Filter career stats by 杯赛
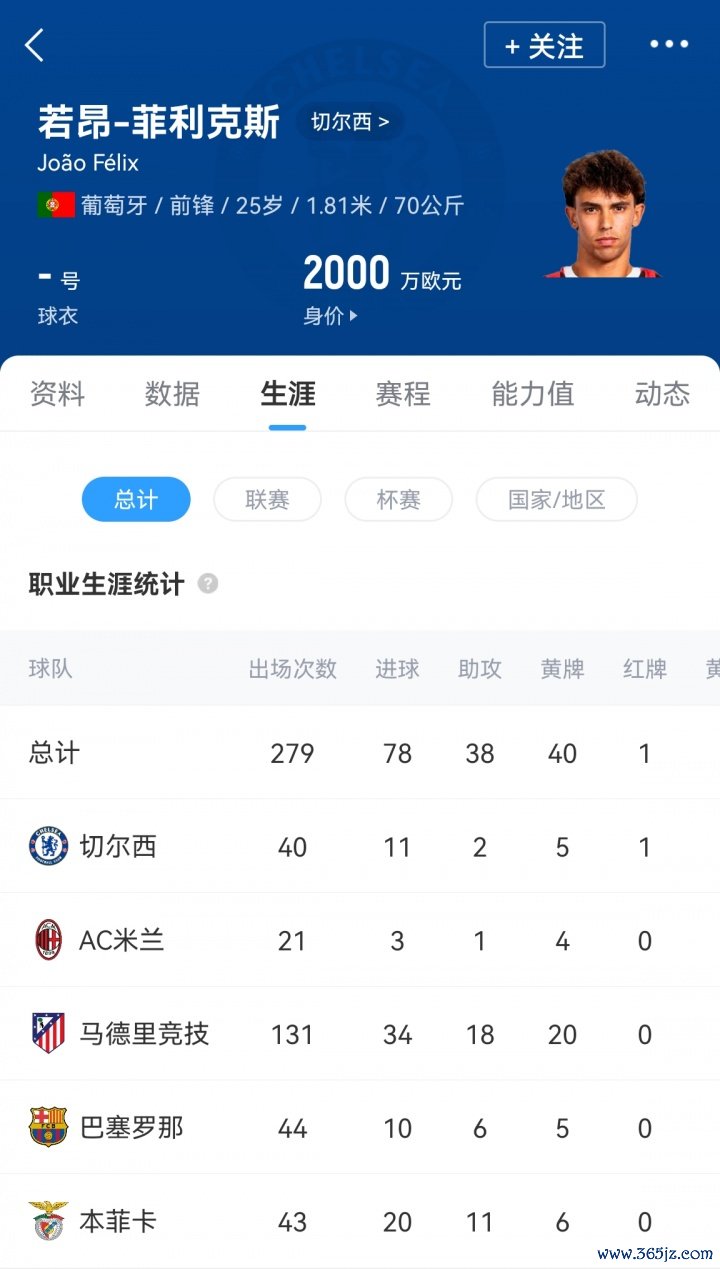 tap(398, 499)
